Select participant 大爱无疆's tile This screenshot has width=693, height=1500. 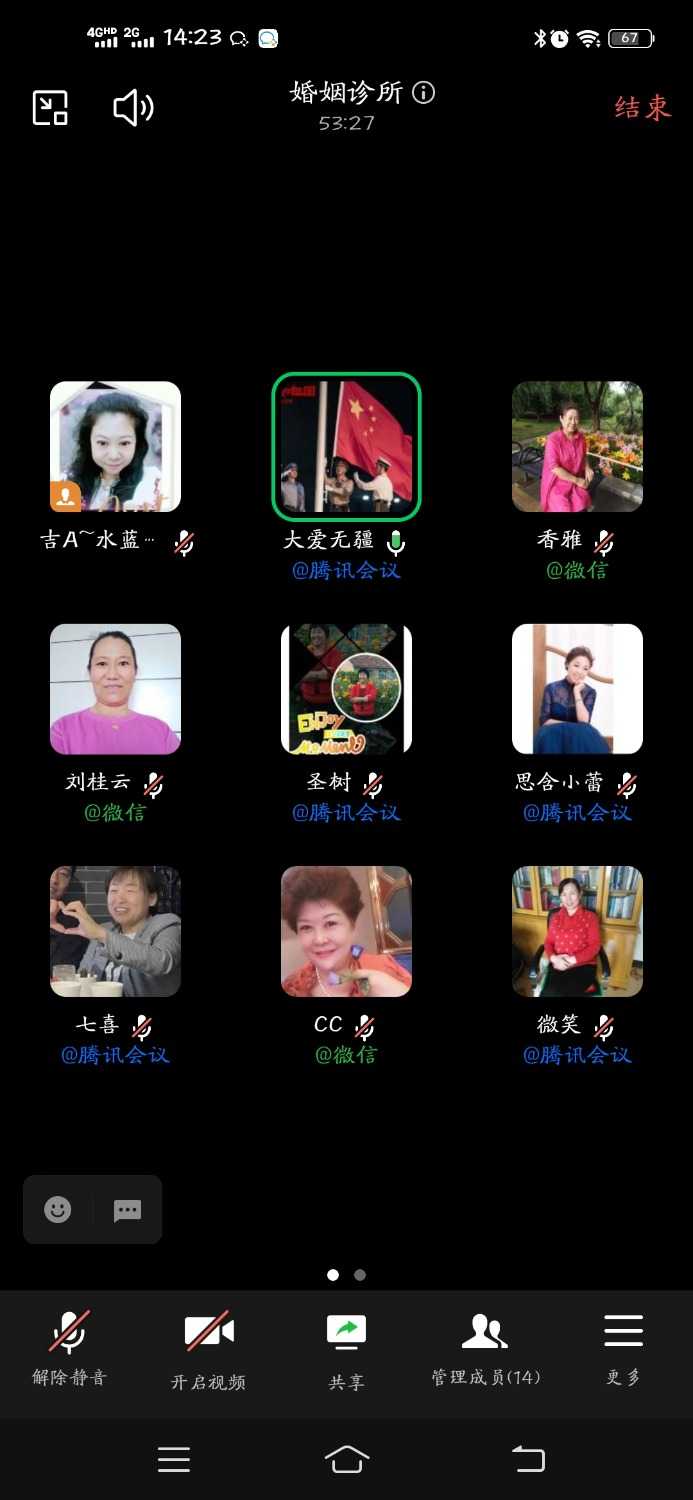346,447
